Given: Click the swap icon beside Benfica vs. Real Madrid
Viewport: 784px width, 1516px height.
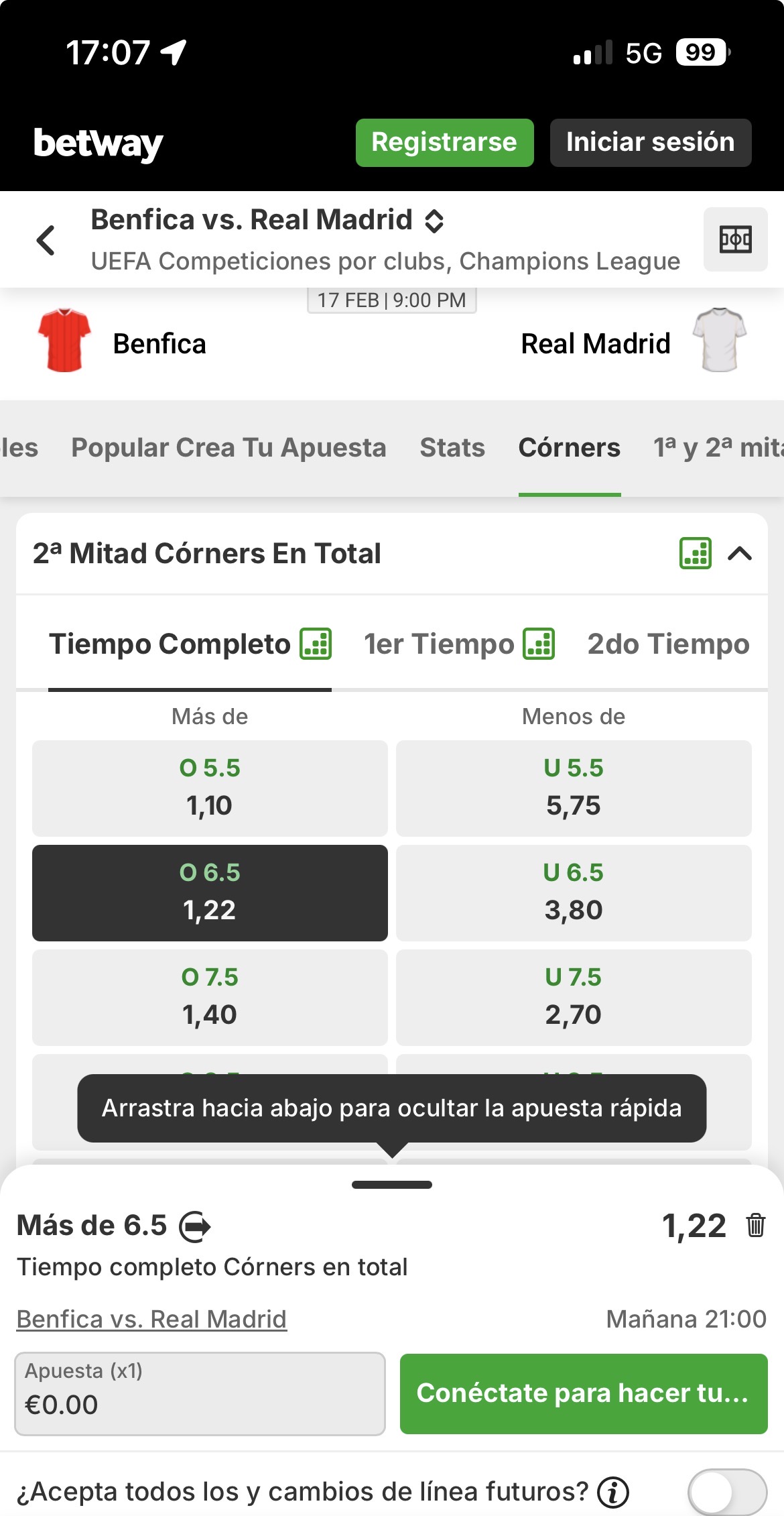Looking at the screenshot, I should [x=433, y=219].
